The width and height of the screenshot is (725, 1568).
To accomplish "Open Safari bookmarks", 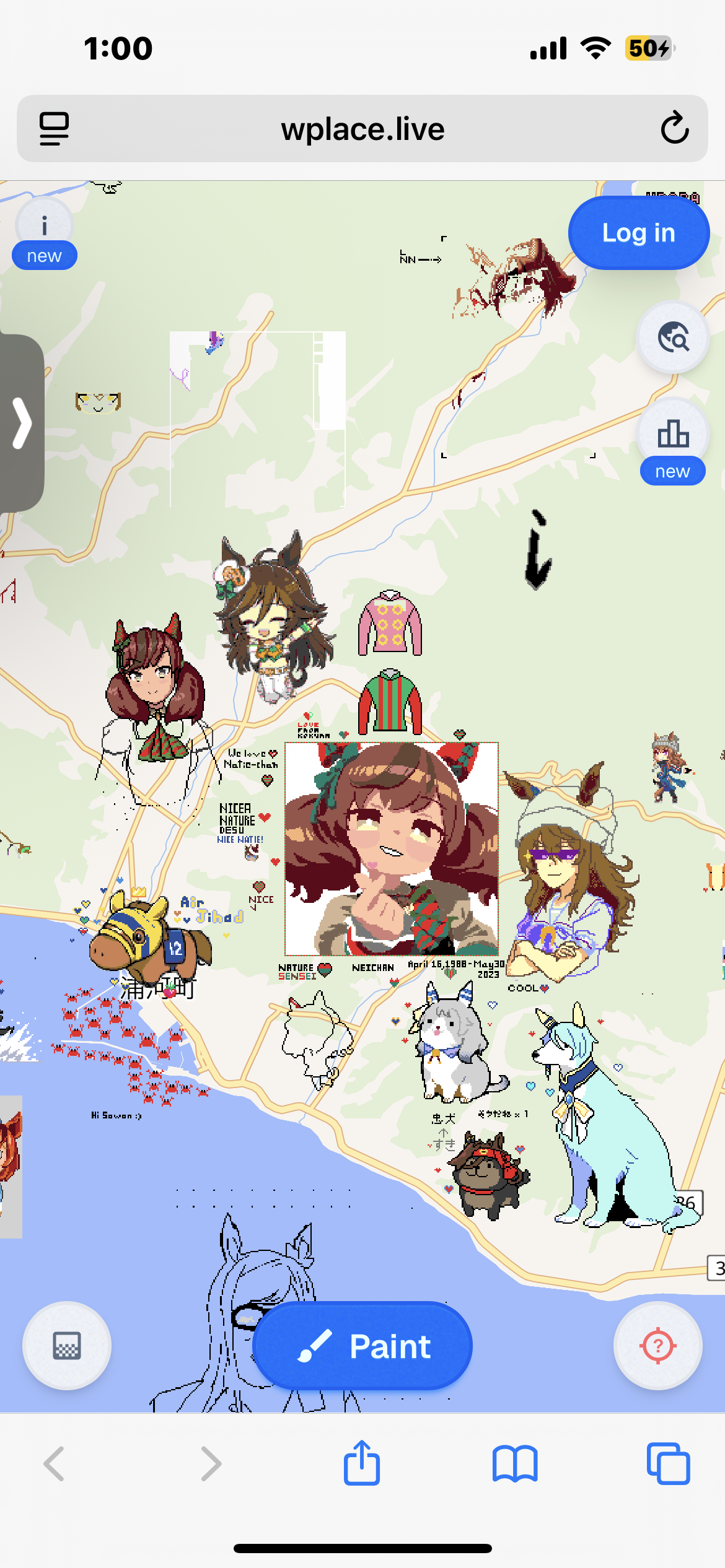I will [515, 1464].
